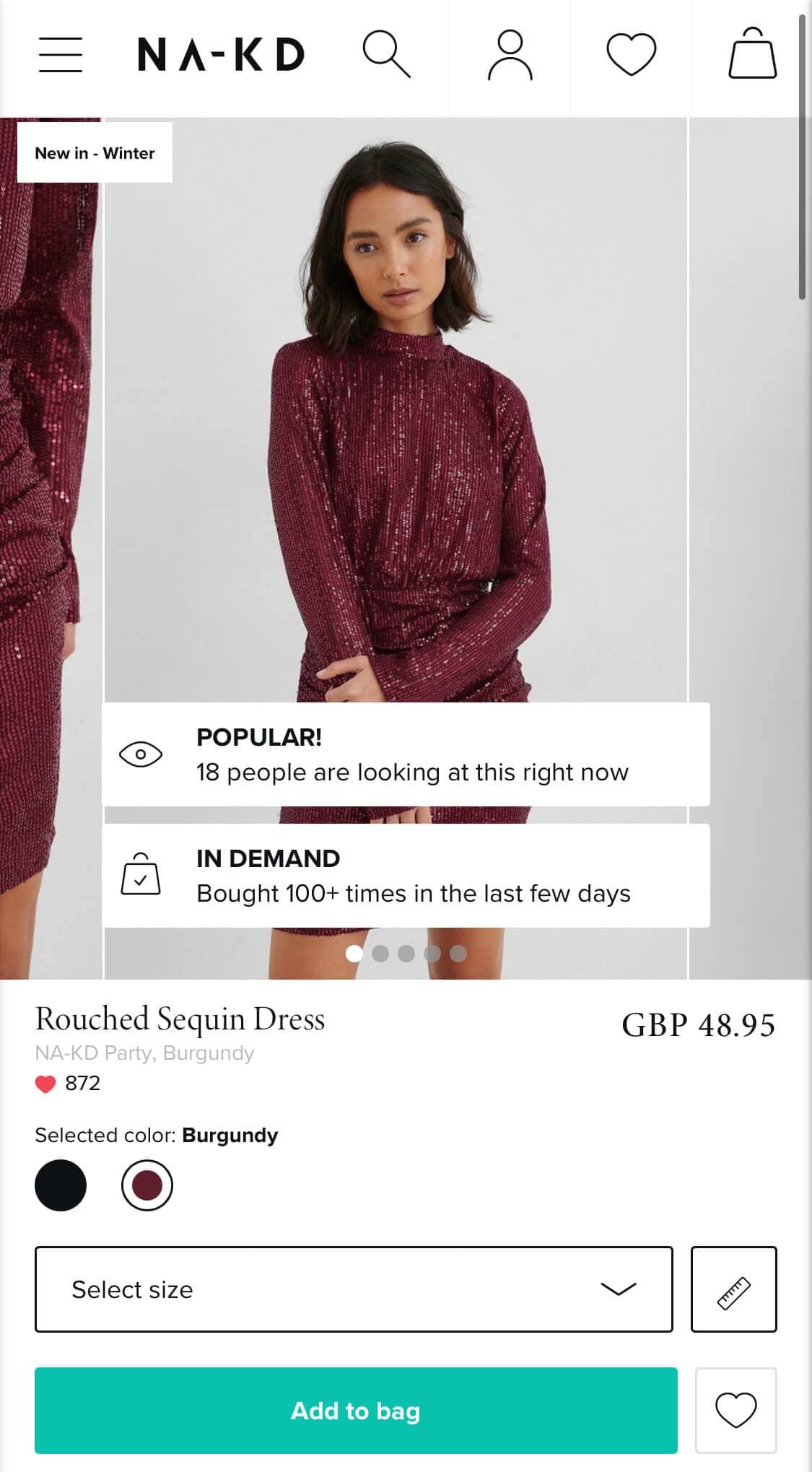Open the shopping bag
812x1472 pixels.
[752, 54]
